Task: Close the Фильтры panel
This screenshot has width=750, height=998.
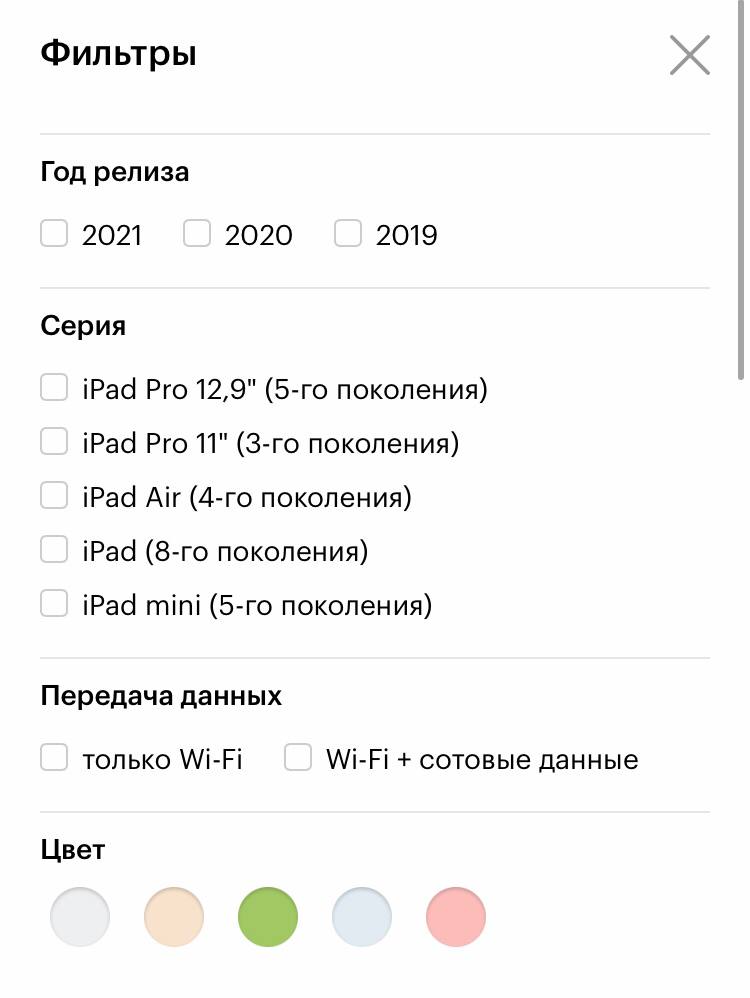Action: coord(689,55)
